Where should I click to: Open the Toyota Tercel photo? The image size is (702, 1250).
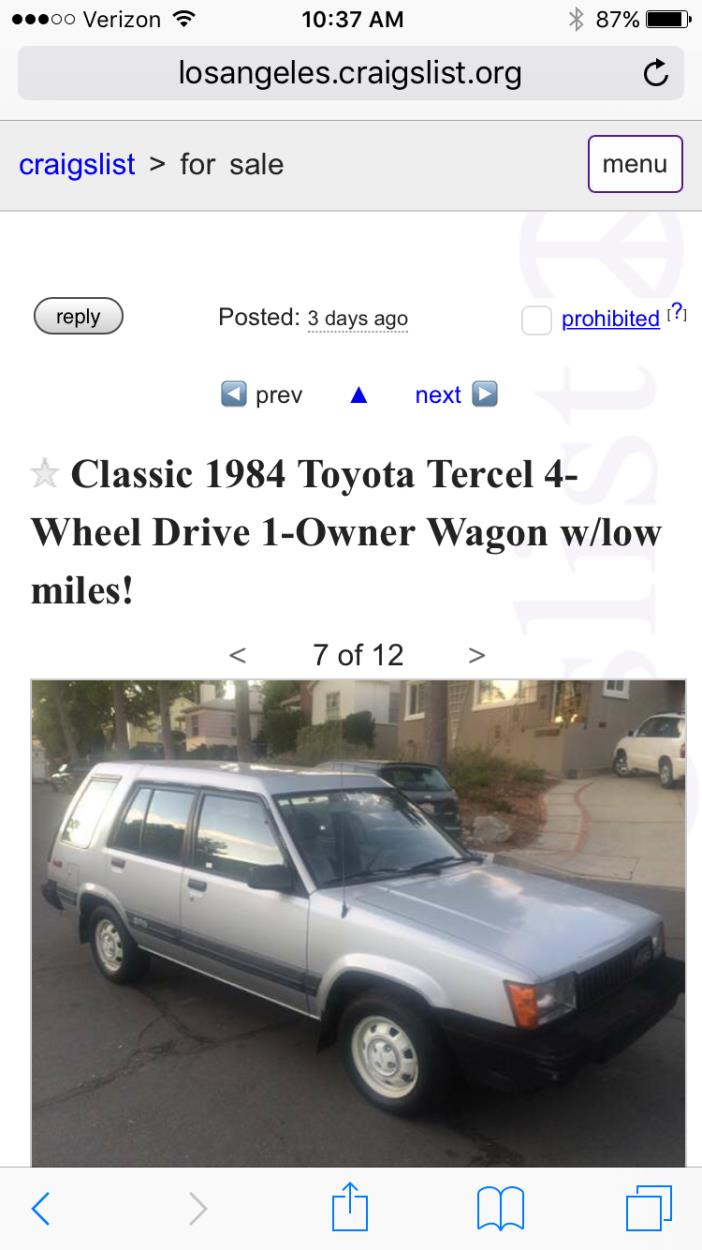[358, 920]
